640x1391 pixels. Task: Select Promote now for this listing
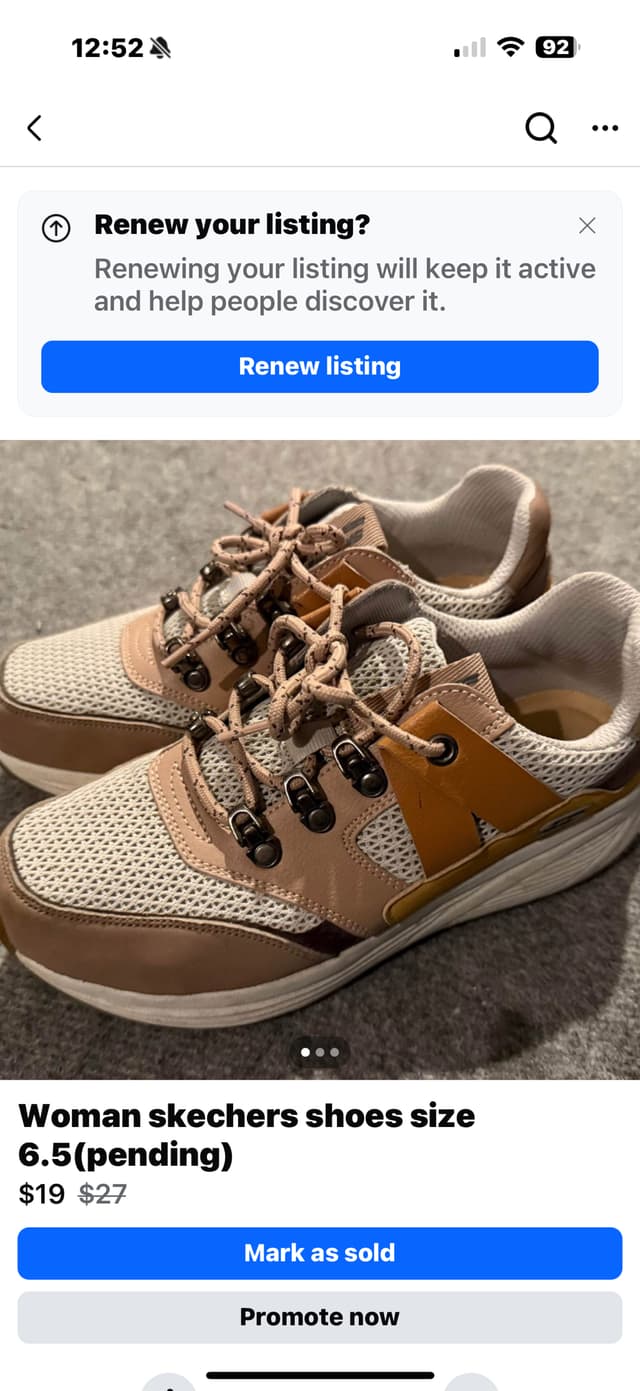point(320,1317)
